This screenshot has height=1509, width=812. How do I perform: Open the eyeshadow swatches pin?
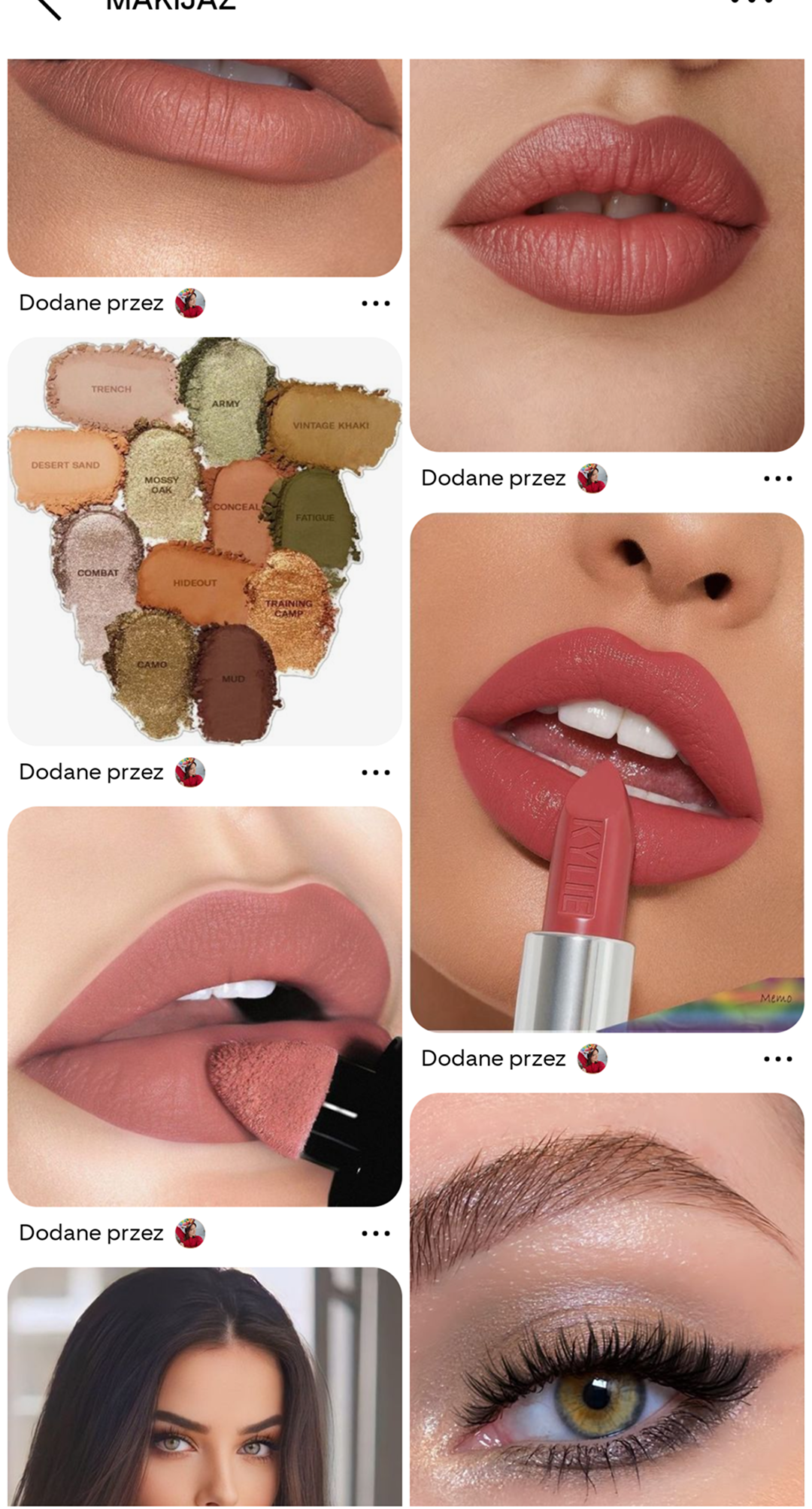click(205, 541)
